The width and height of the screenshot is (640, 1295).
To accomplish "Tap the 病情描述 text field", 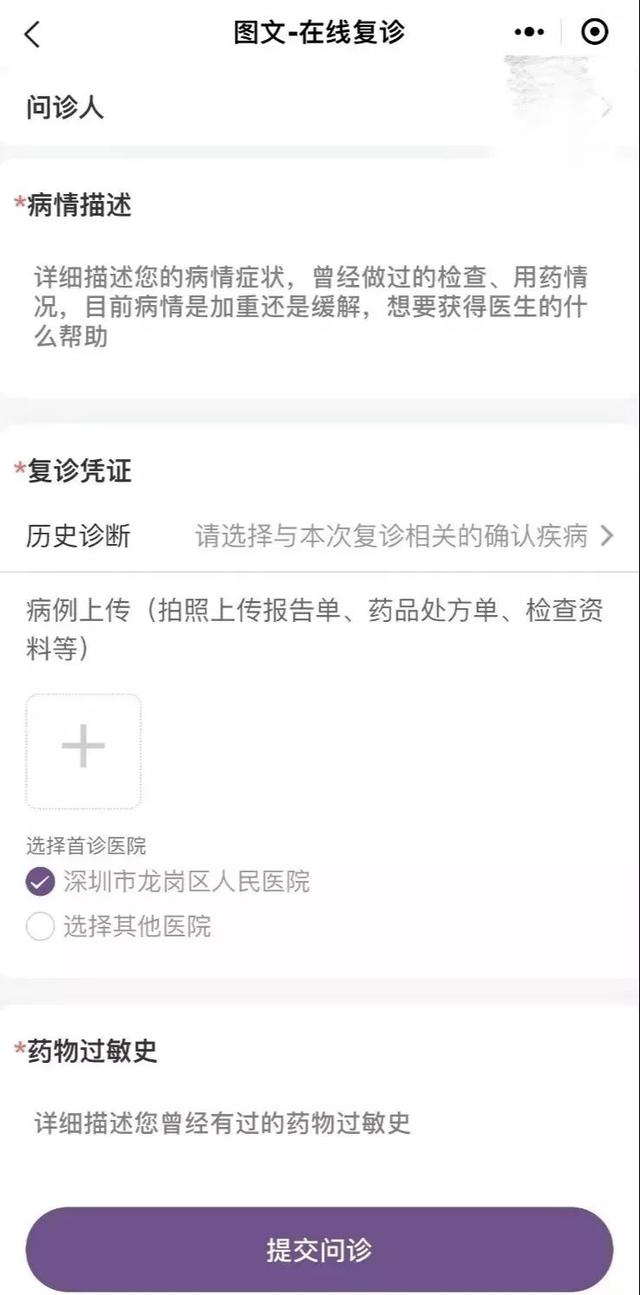I will (x=320, y=306).
